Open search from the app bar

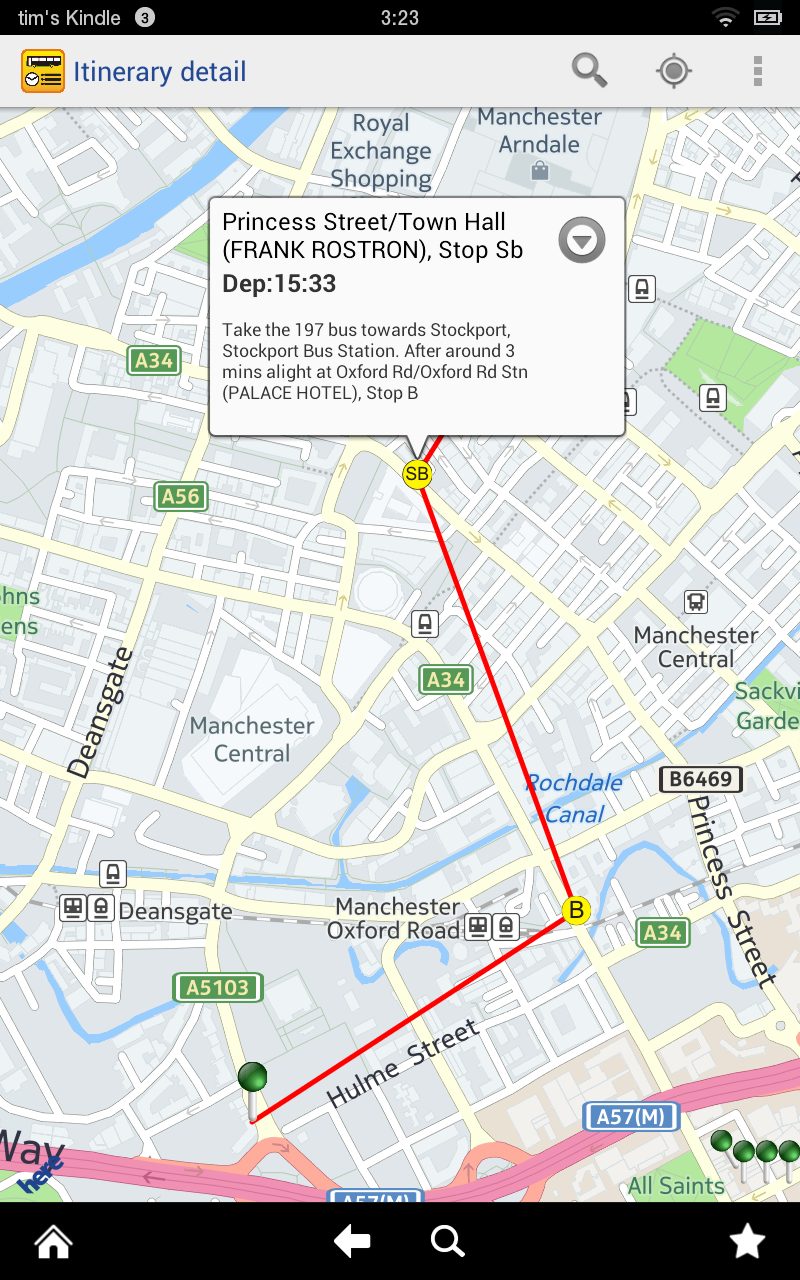[x=589, y=71]
